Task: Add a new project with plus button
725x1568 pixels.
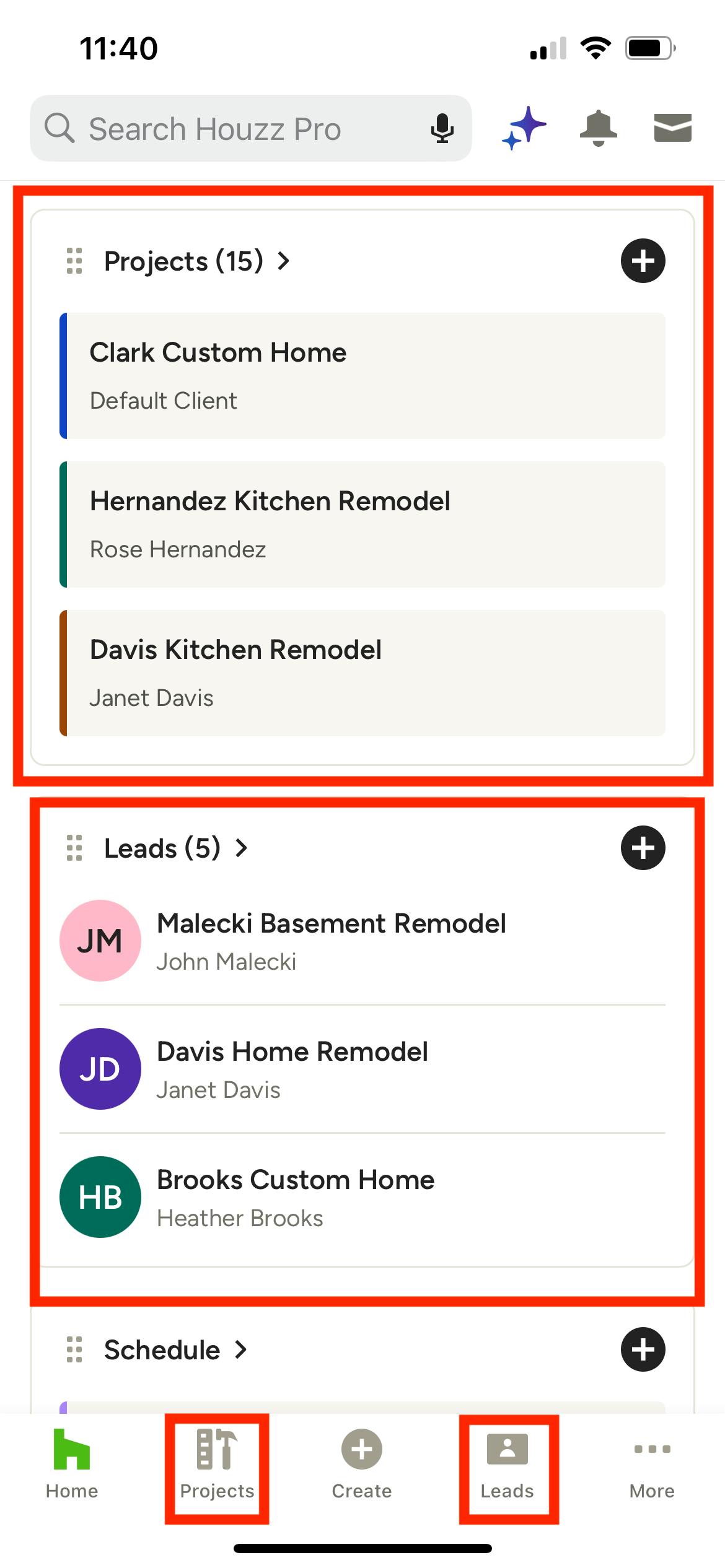Action: [x=643, y=261]
